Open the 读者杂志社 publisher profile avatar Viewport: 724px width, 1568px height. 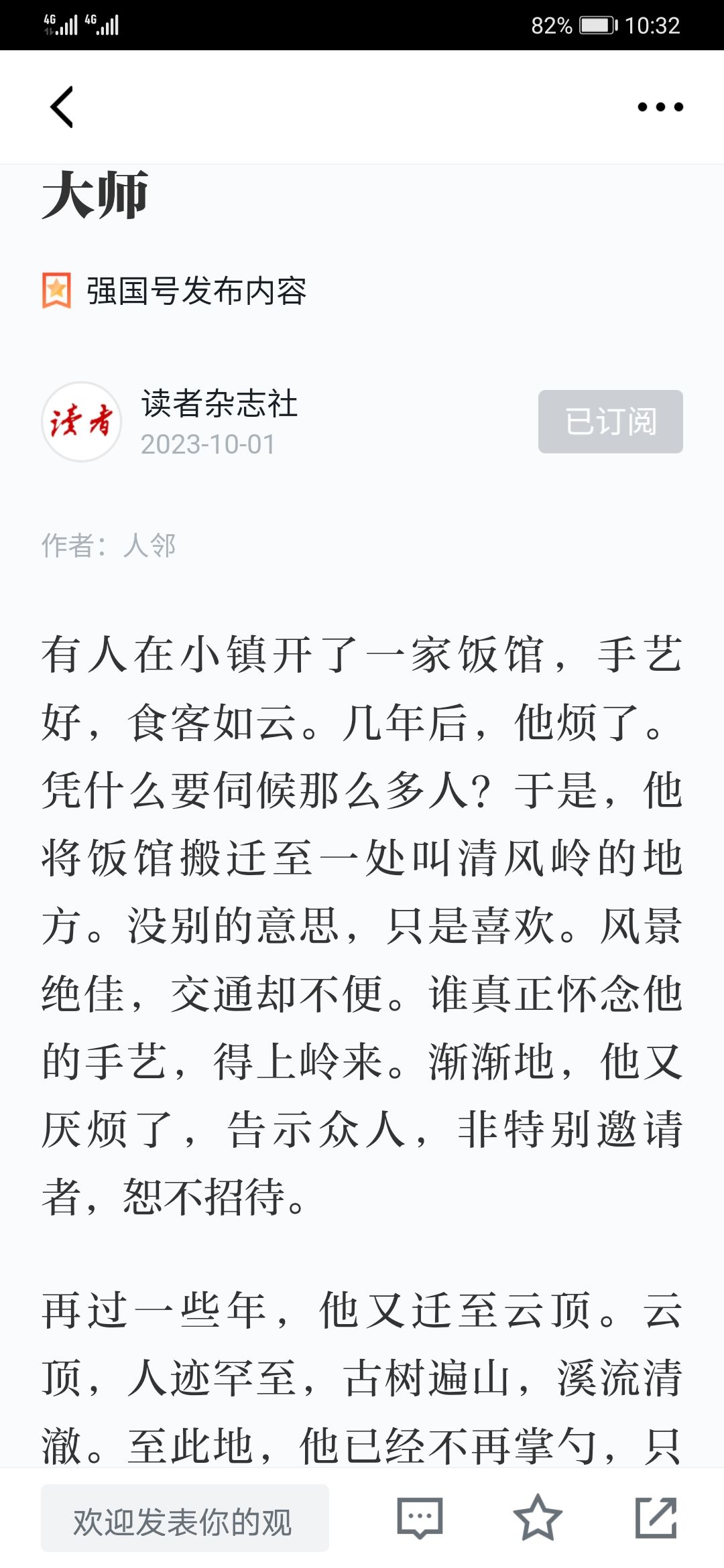[x=82, y=421]
